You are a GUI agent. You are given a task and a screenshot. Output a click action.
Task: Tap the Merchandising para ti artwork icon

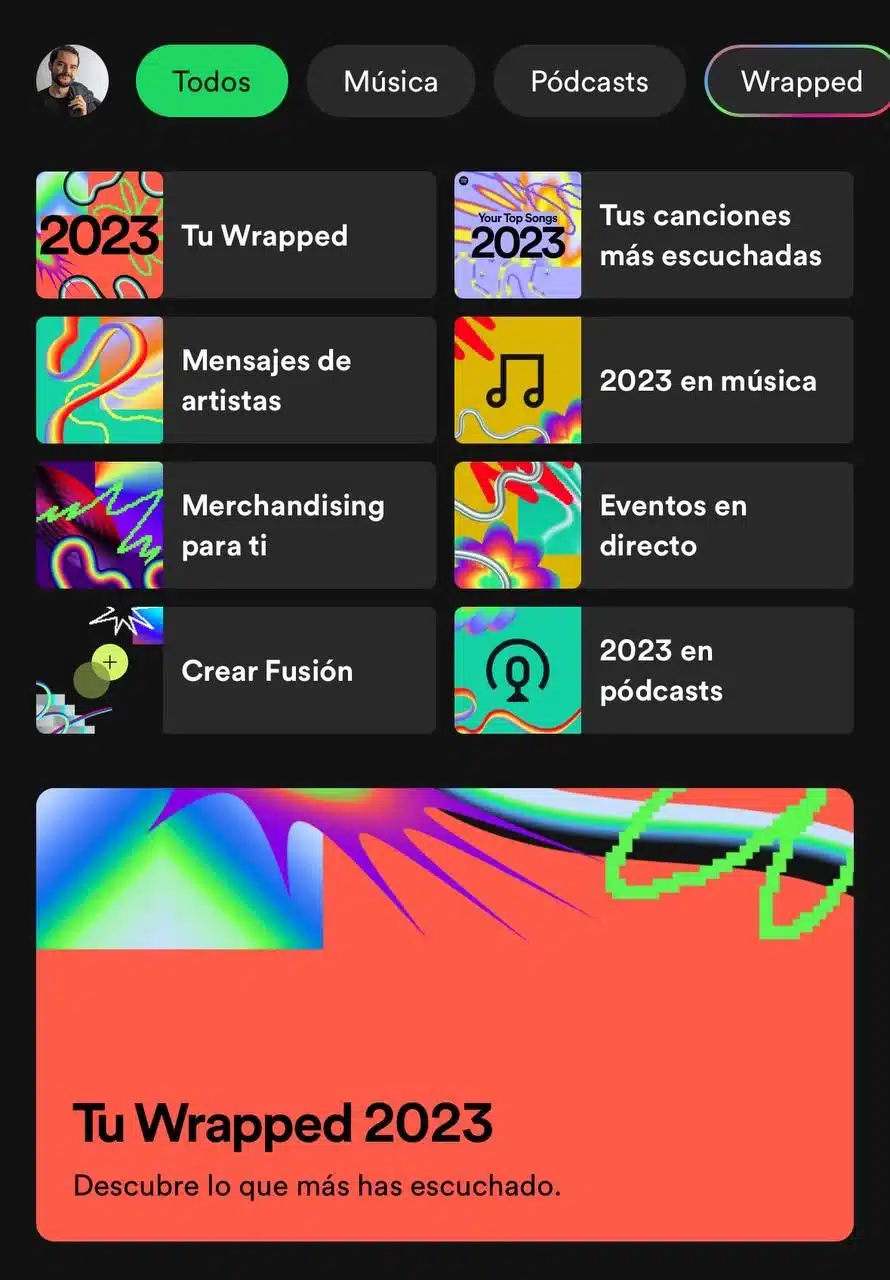(99, 525)
